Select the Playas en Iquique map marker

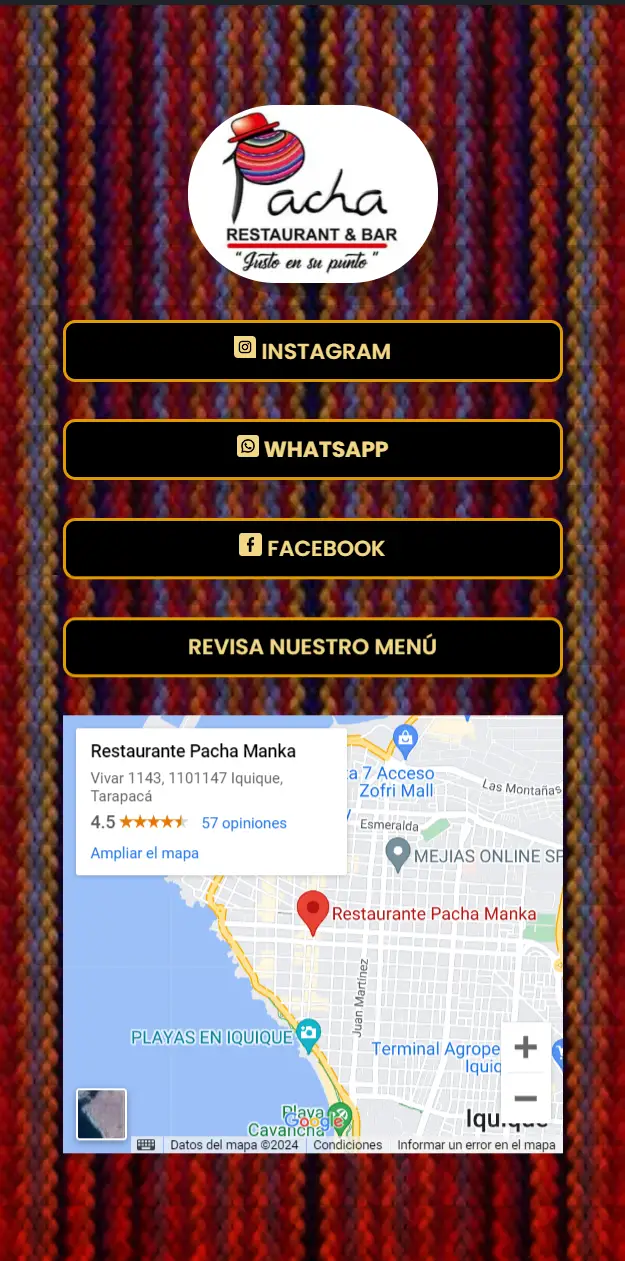click(308, 1032)
